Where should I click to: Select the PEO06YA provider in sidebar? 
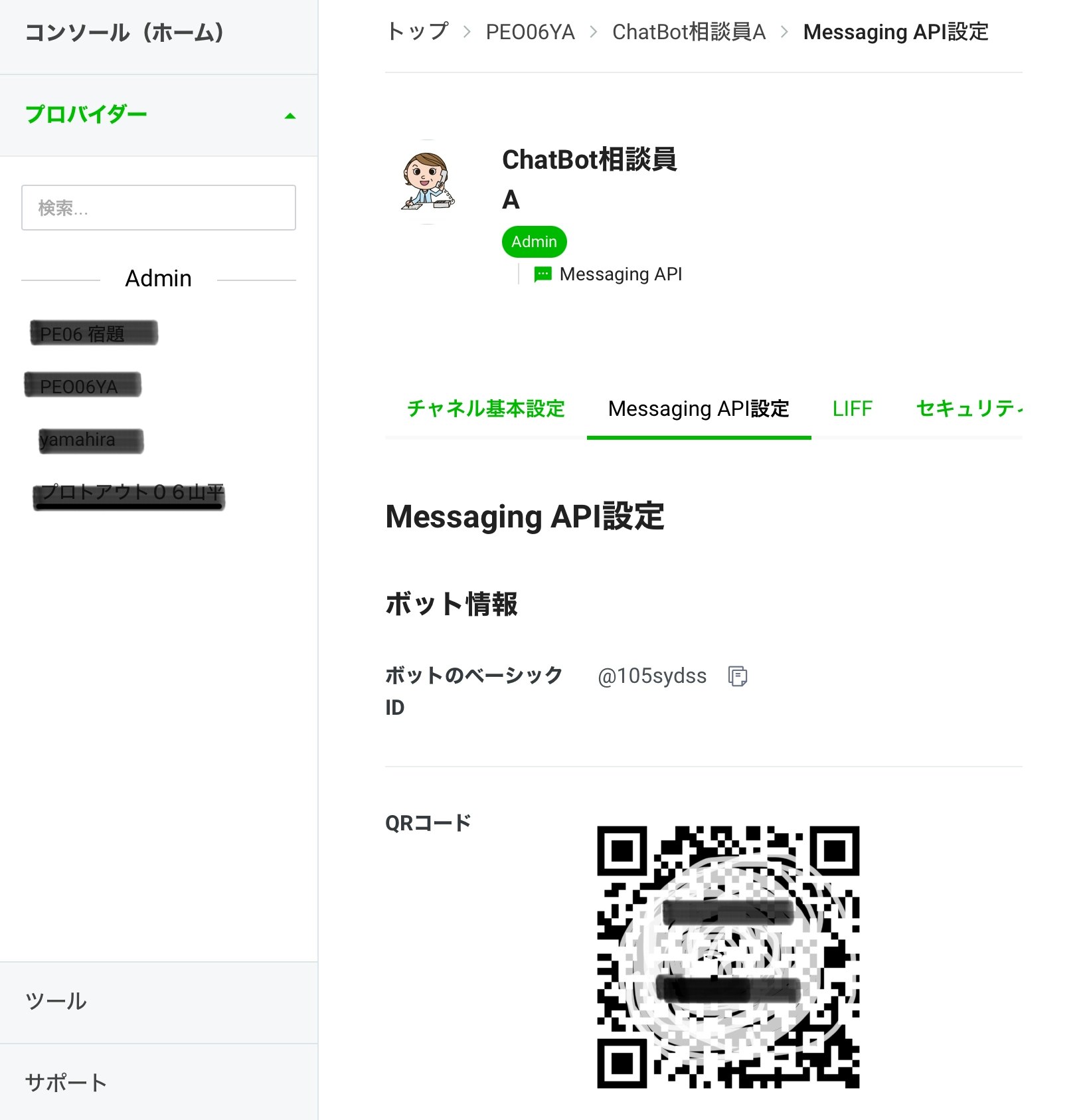pyautogui.click(x=79, y=386)
